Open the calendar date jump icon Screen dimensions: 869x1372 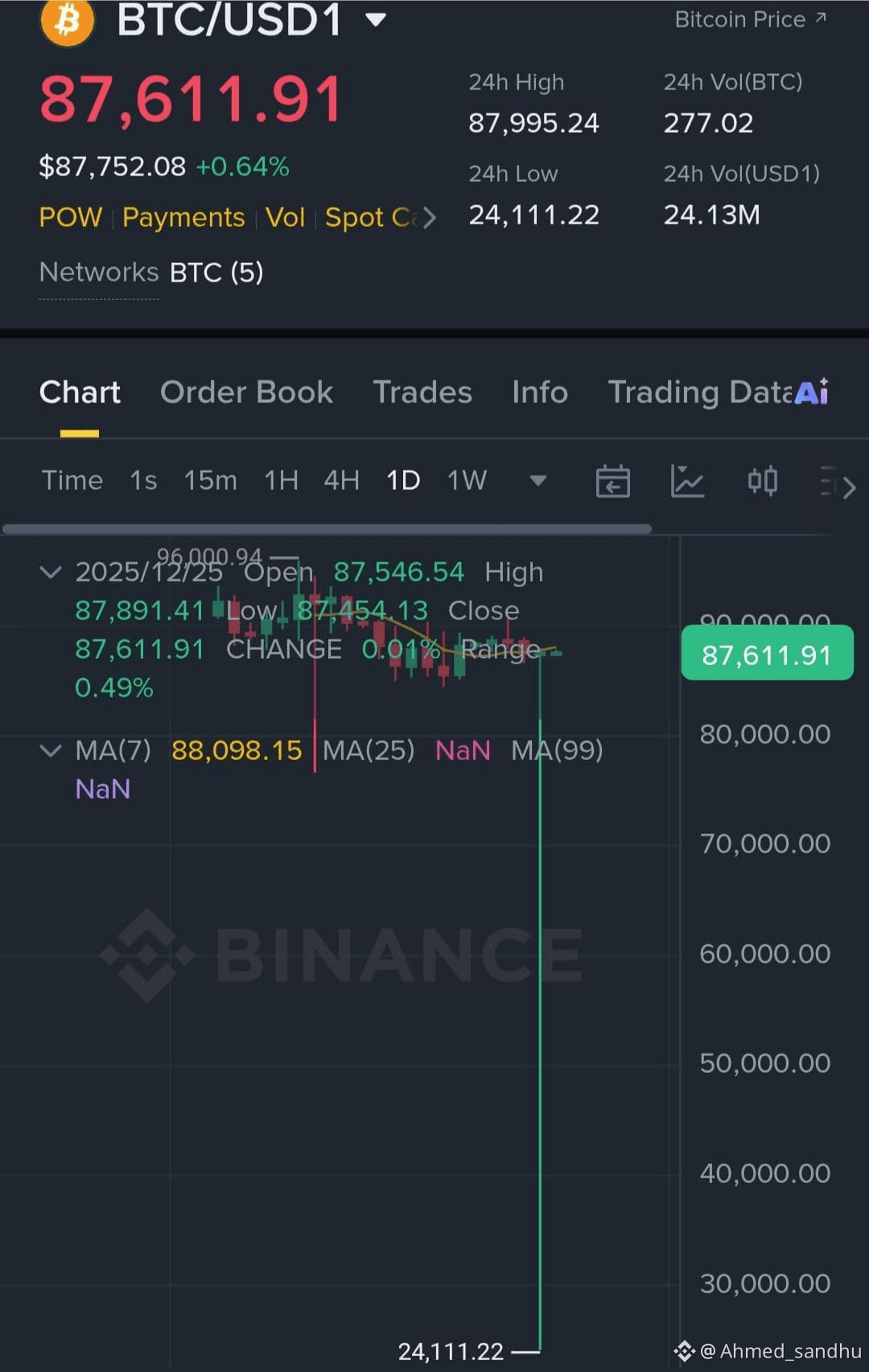point(612,482)
